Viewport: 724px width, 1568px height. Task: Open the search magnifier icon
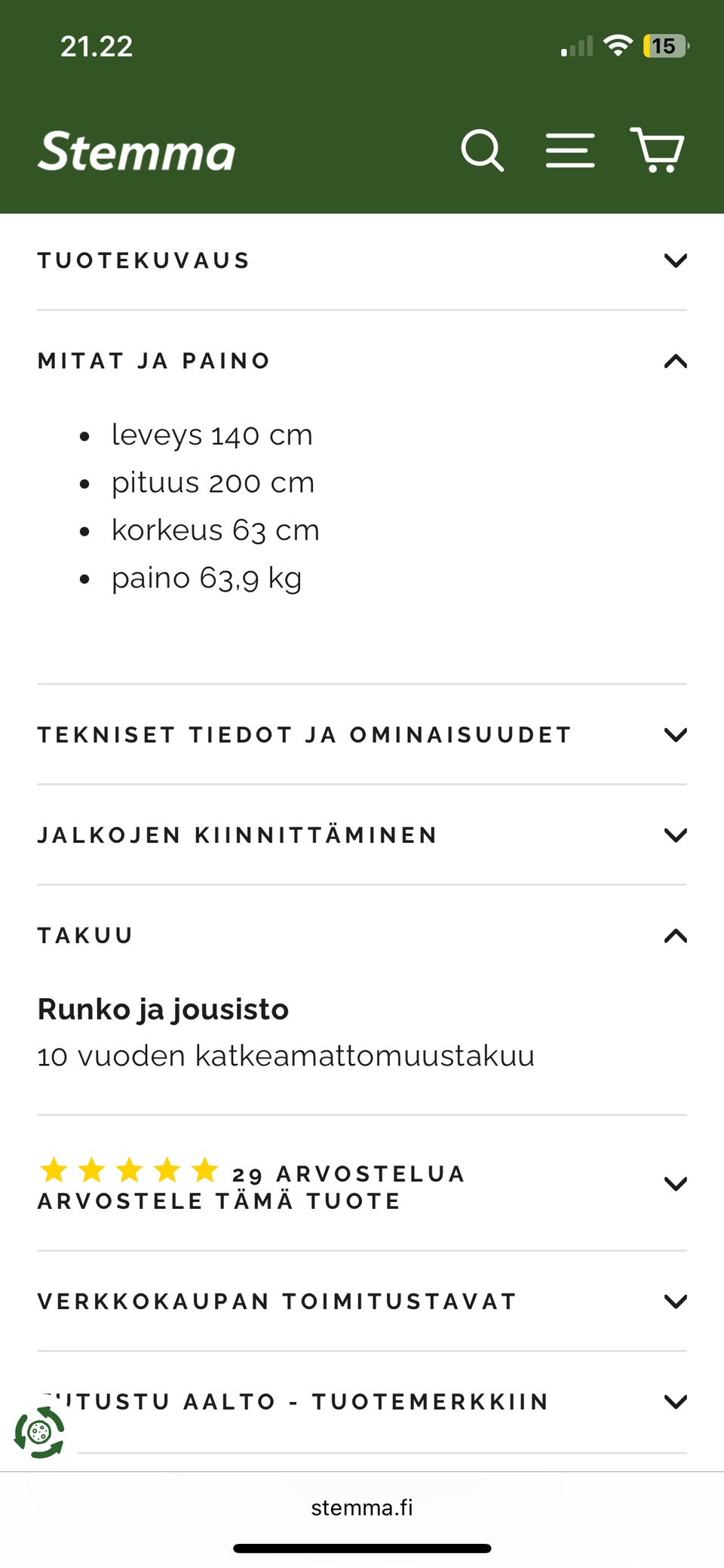coord(482,150)
